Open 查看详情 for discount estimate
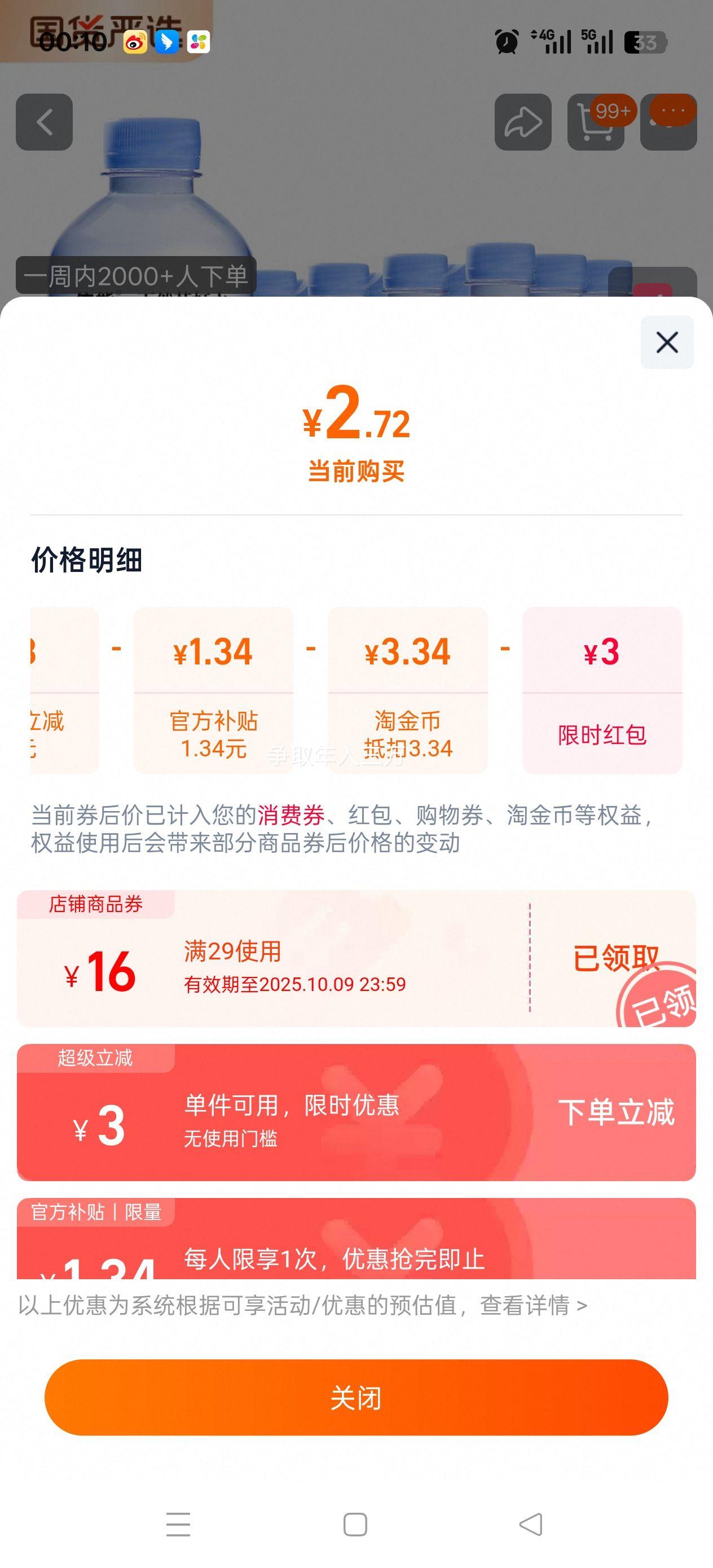This screenshot has width=713, height=1568. pos(532,1305)
